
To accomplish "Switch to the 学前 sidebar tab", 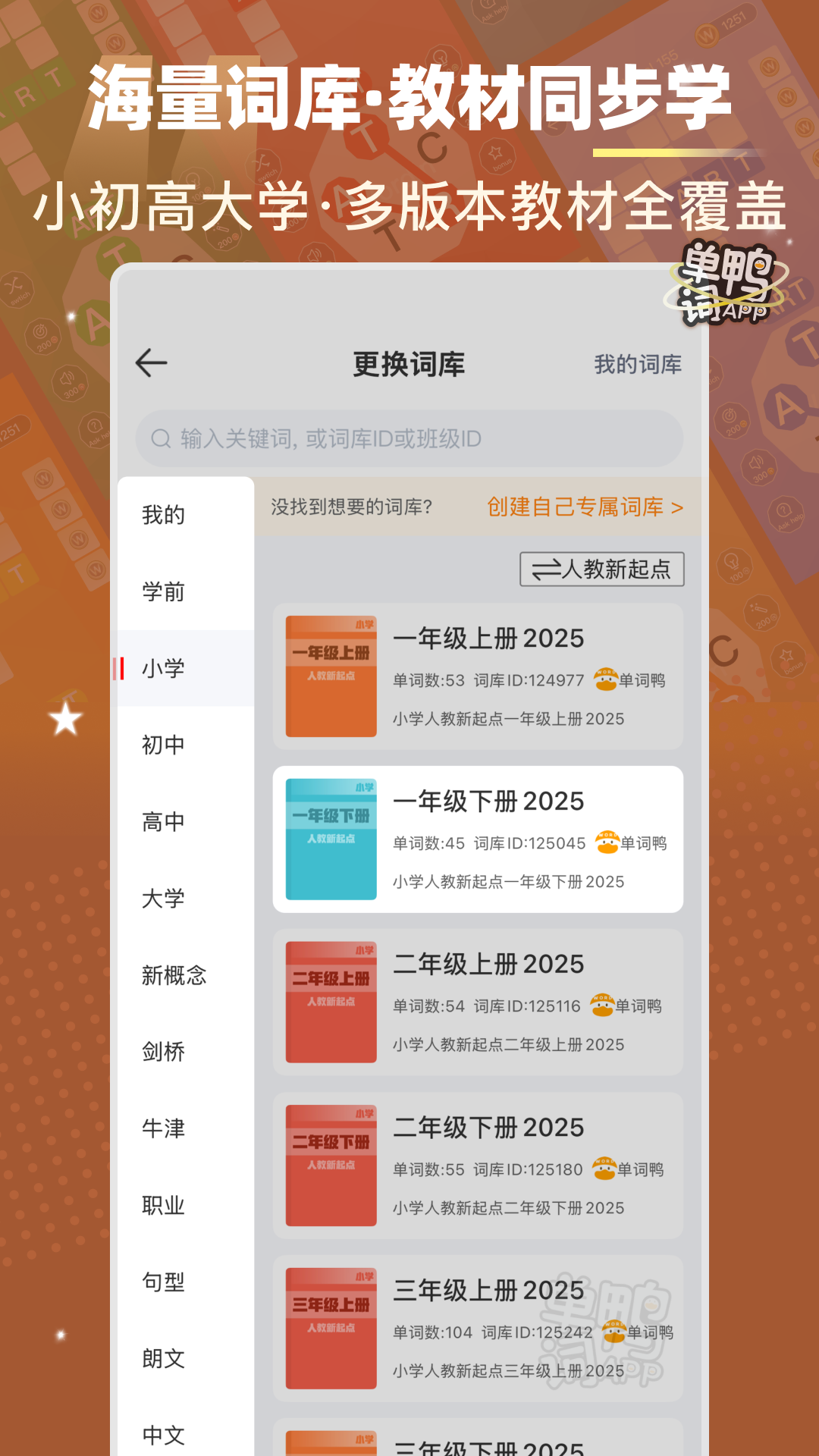I will click(x=160, y=593).
